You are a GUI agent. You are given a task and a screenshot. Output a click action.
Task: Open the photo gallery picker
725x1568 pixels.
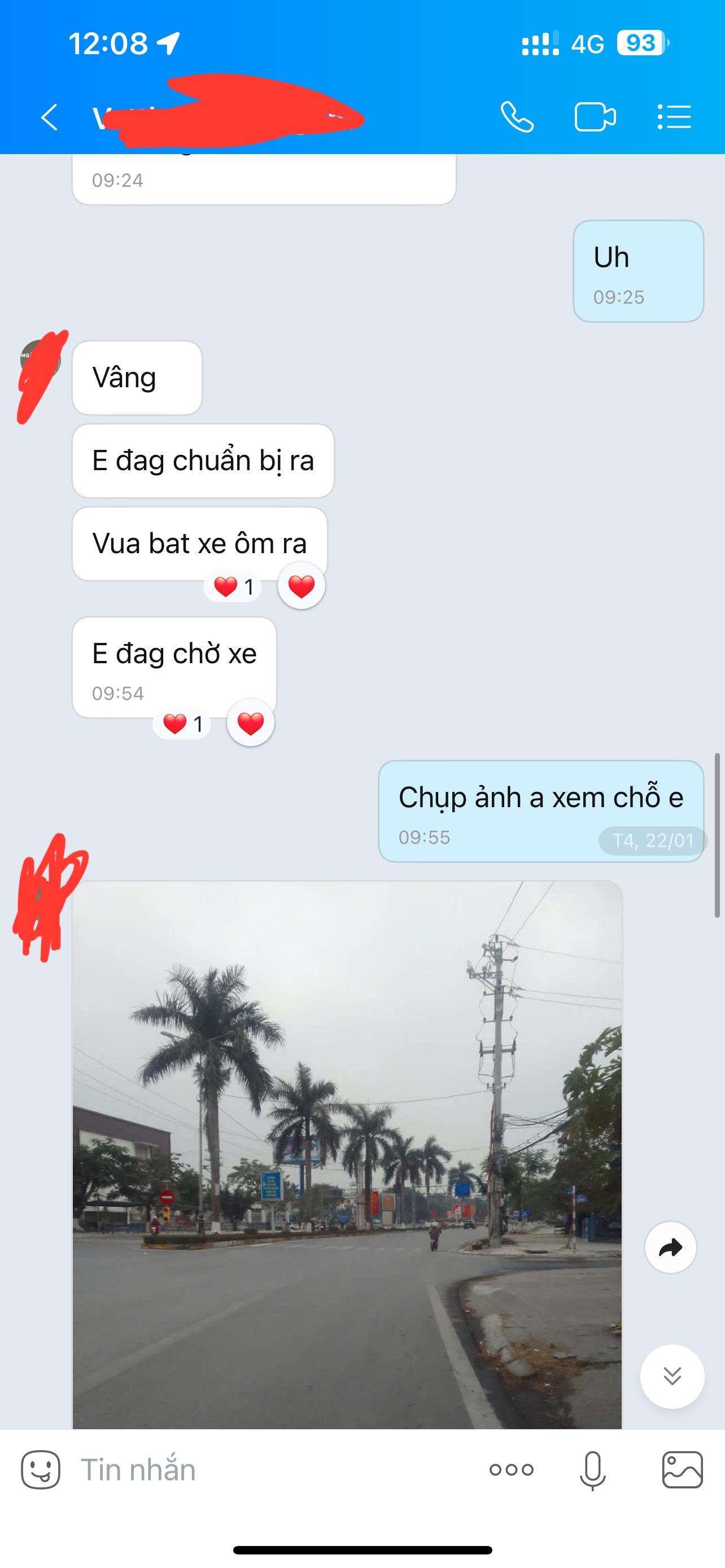pyautogui.click(x=683, y=1470)
